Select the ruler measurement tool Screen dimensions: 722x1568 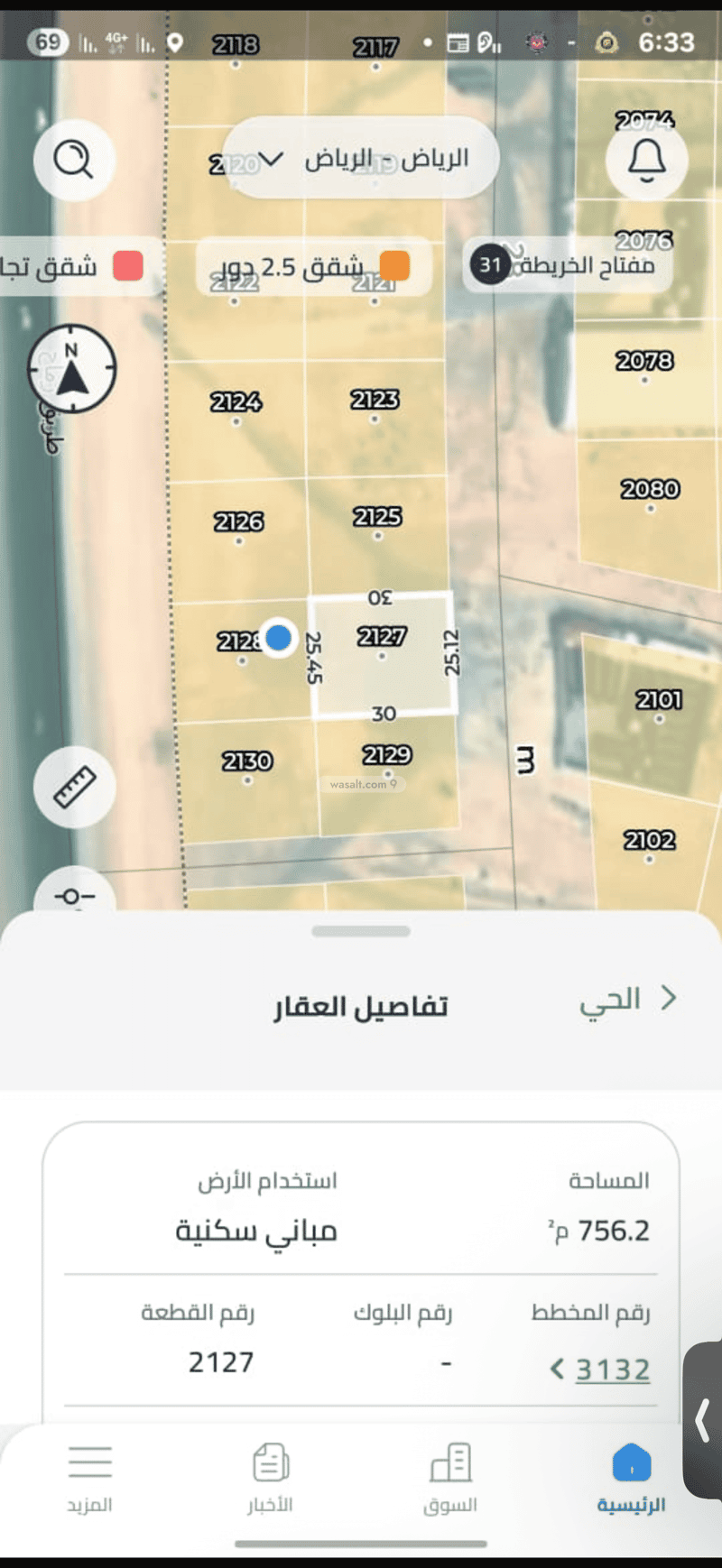click(x=74, y=787)
